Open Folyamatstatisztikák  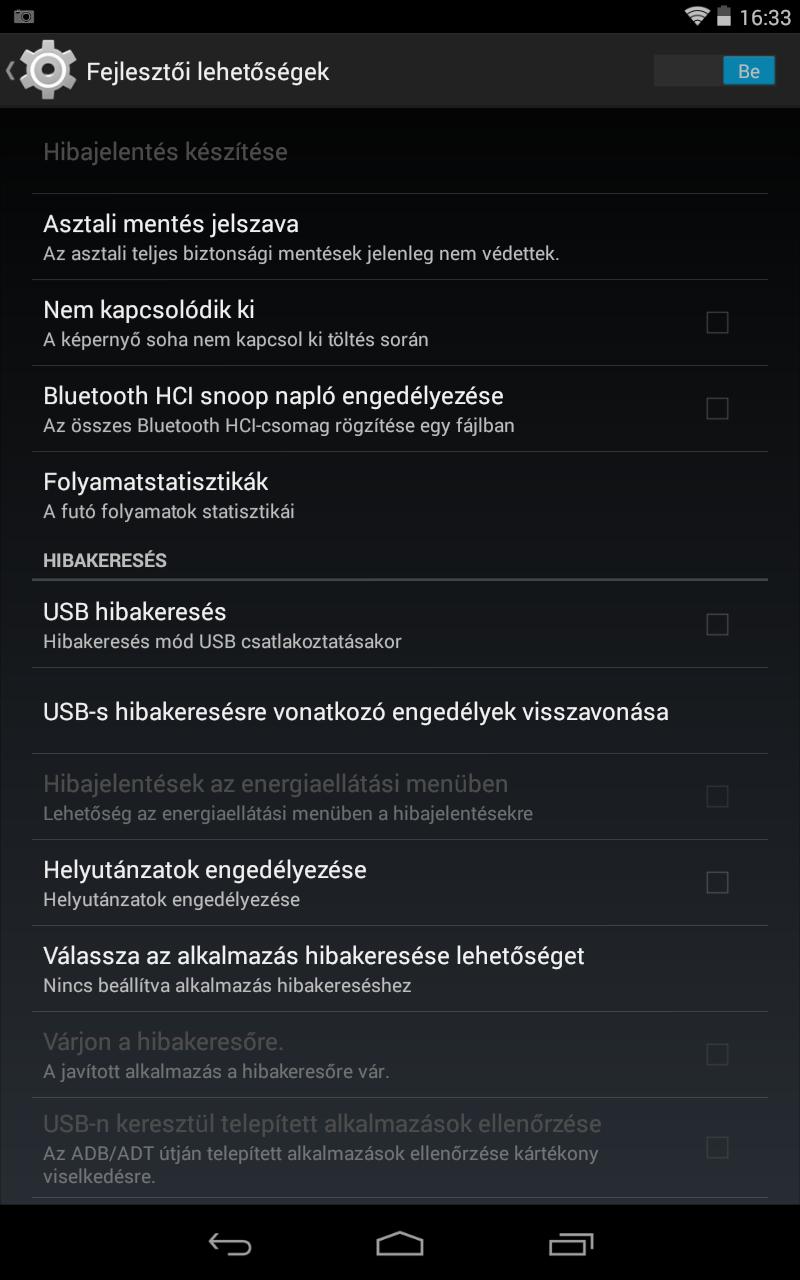click(x=400, y=495)
